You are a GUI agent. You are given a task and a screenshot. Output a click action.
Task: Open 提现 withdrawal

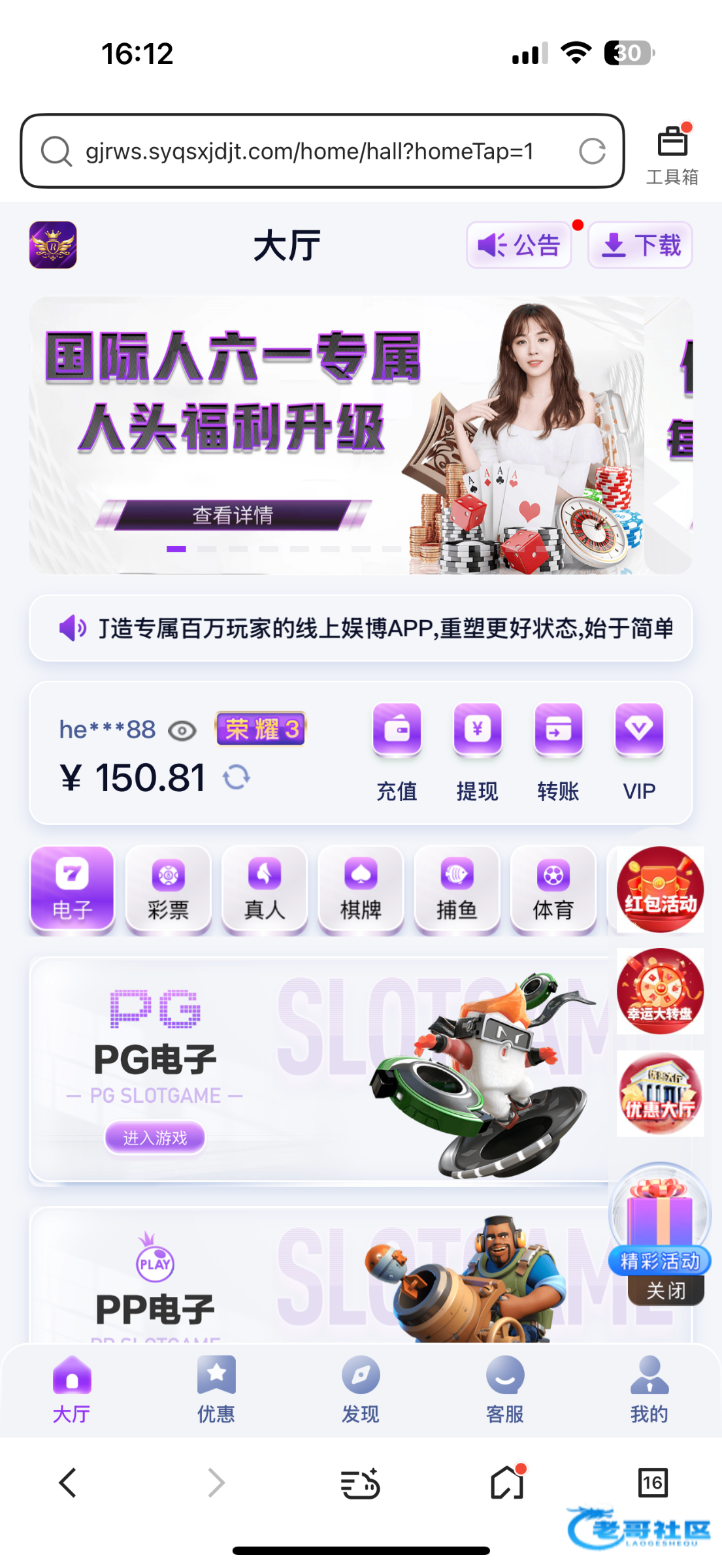[477, 751]
